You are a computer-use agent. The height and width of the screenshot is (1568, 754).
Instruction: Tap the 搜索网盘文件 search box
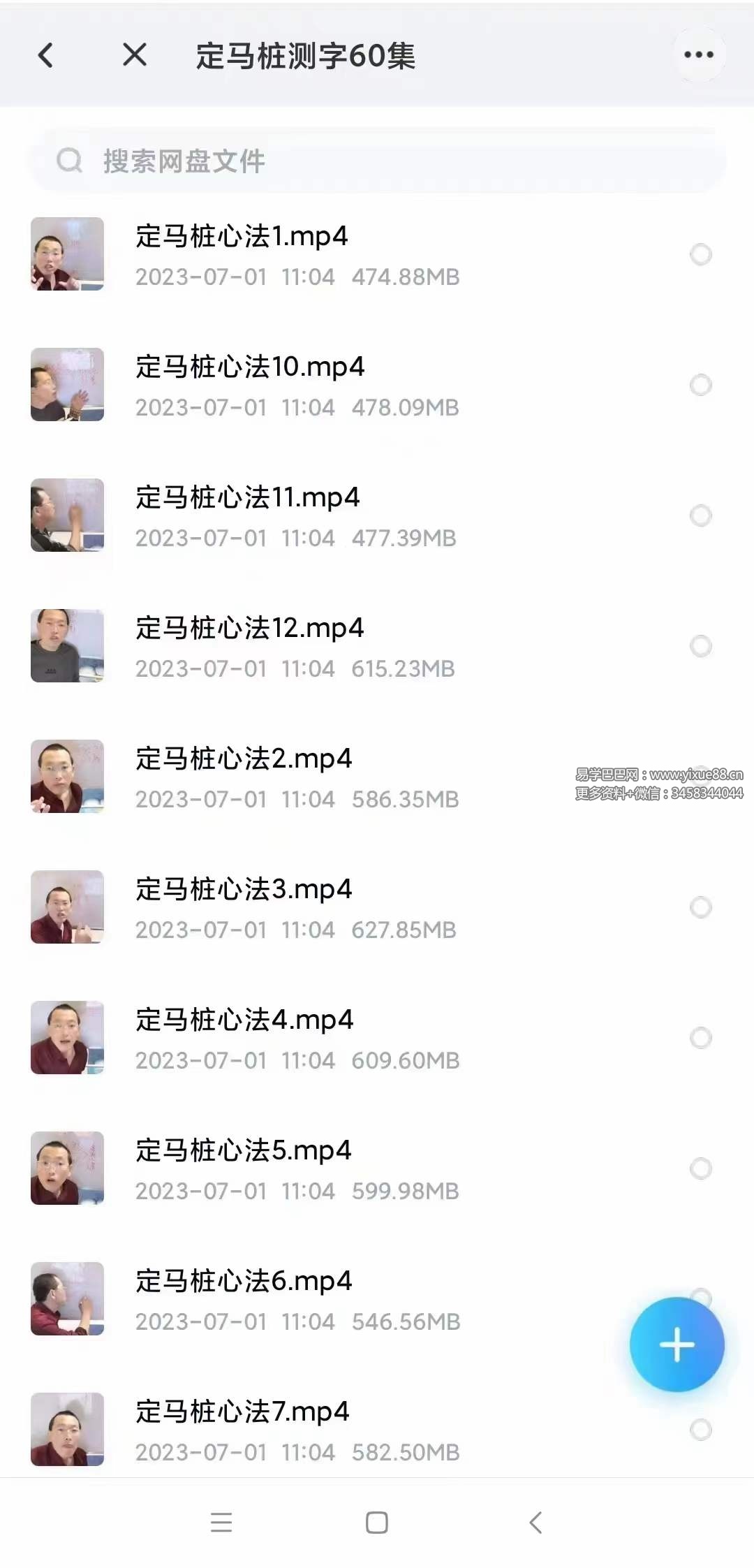coord(377,161)
